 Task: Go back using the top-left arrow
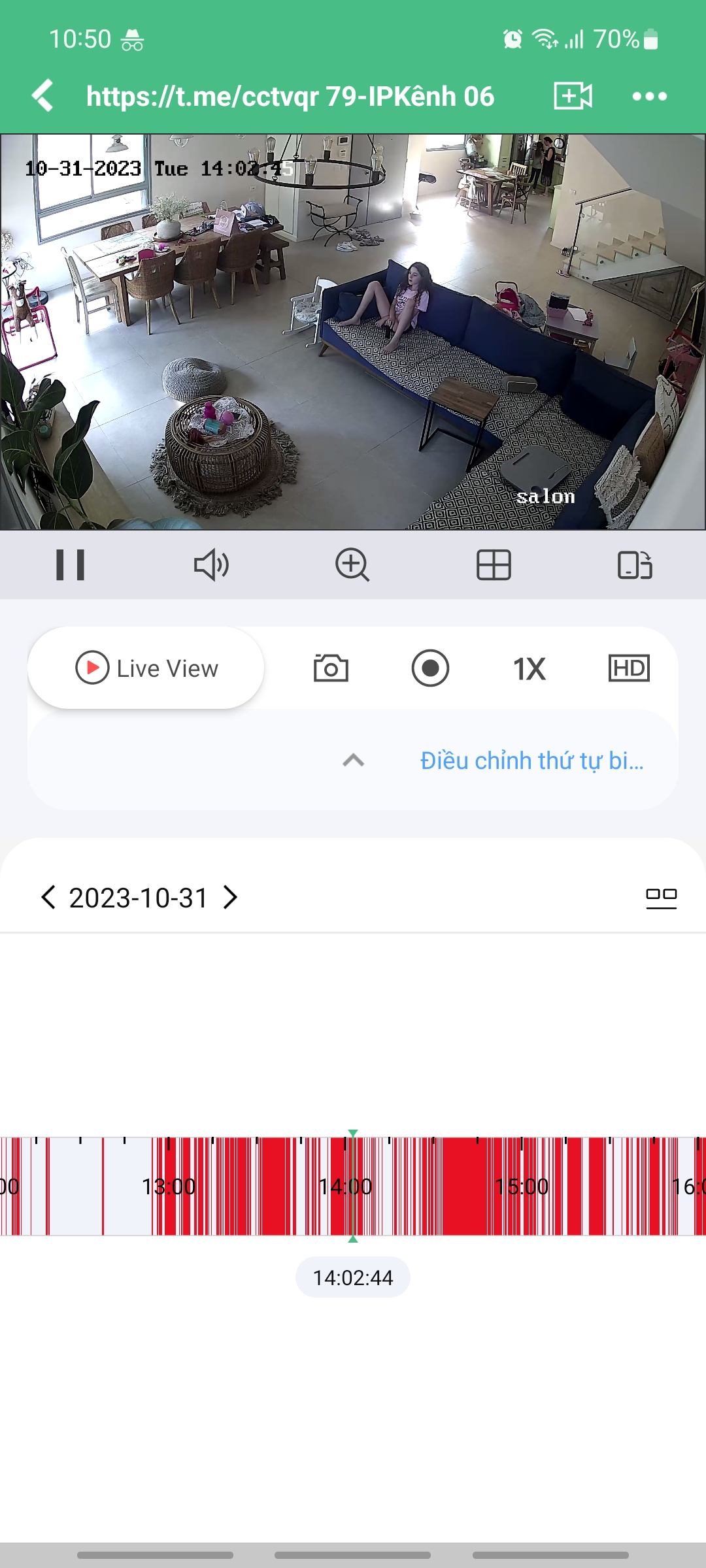click(x=43, y=96)
